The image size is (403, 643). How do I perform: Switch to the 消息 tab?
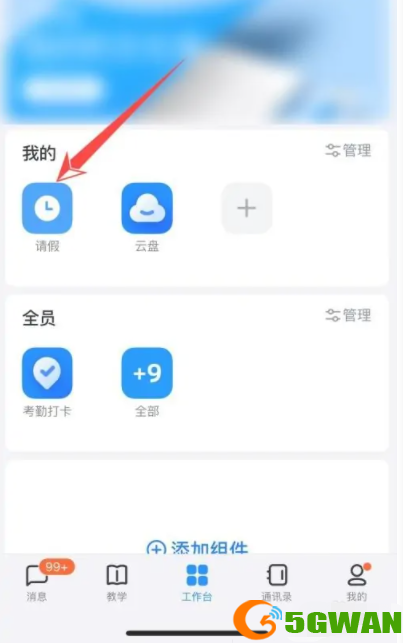(x=37, y=581)
